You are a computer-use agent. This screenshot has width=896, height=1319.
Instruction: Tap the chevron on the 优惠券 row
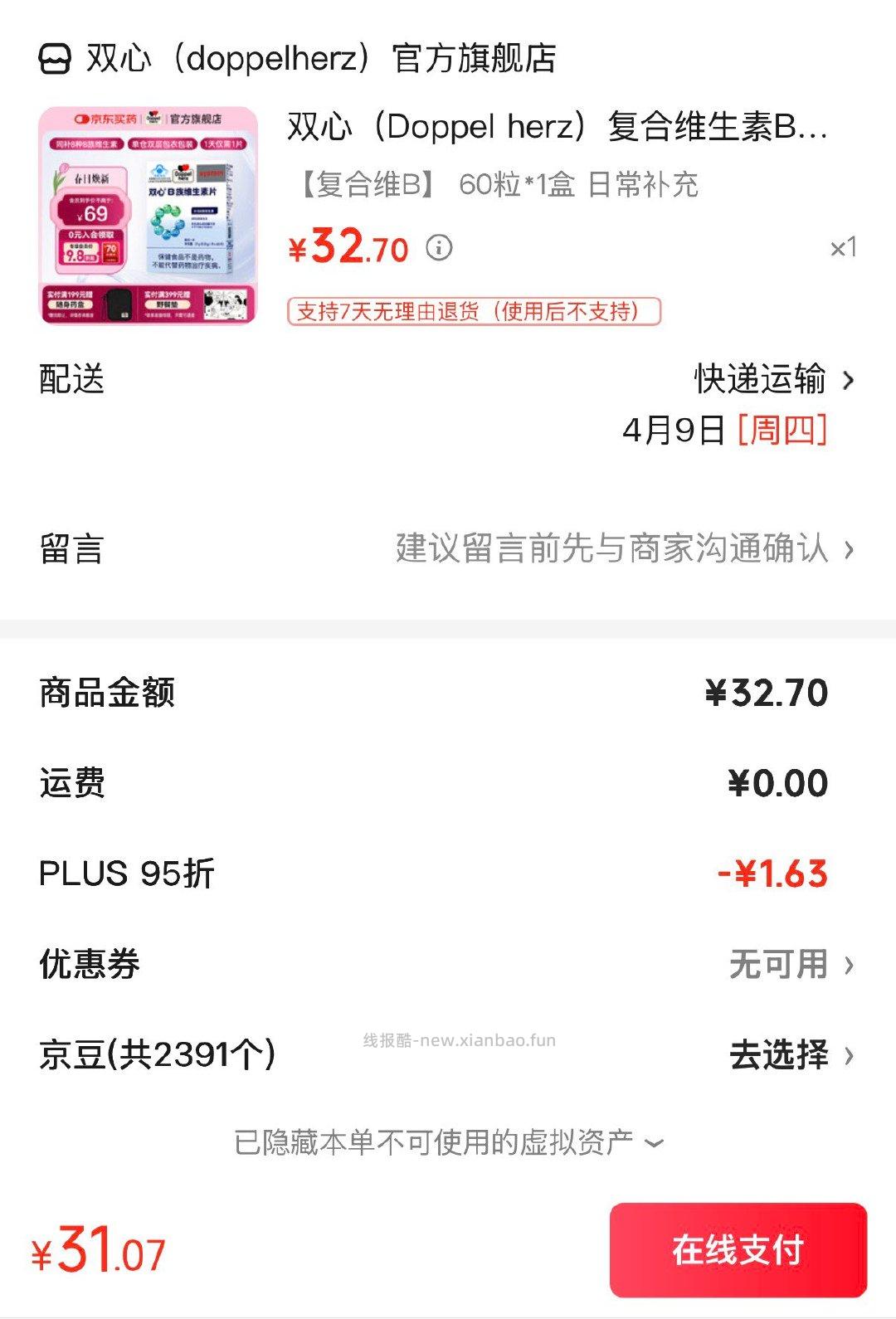pos(849,965)
